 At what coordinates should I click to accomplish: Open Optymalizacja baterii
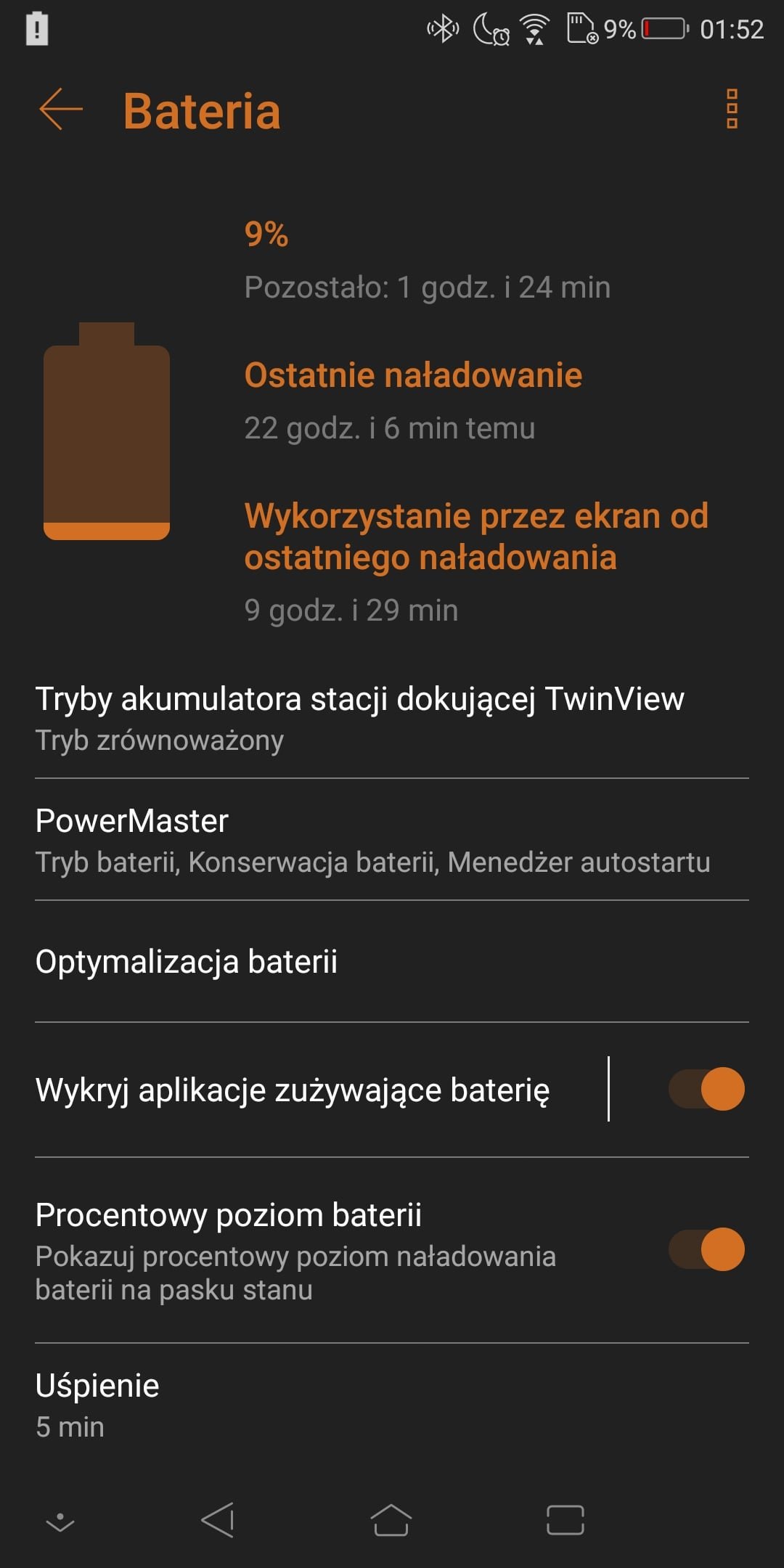pos(392,962)
